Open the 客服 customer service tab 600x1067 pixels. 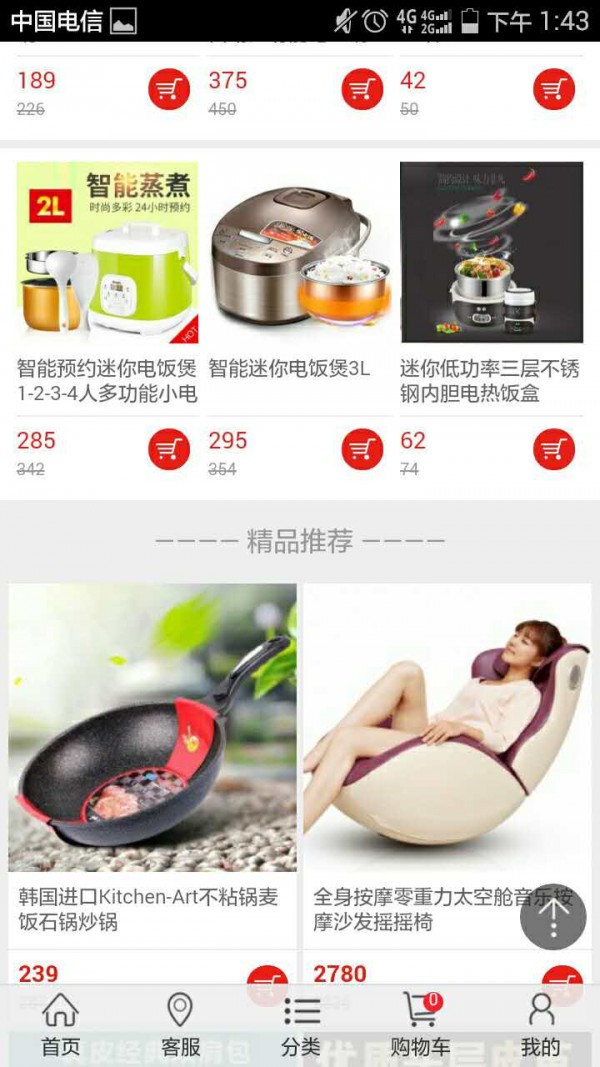(180, 1024)
